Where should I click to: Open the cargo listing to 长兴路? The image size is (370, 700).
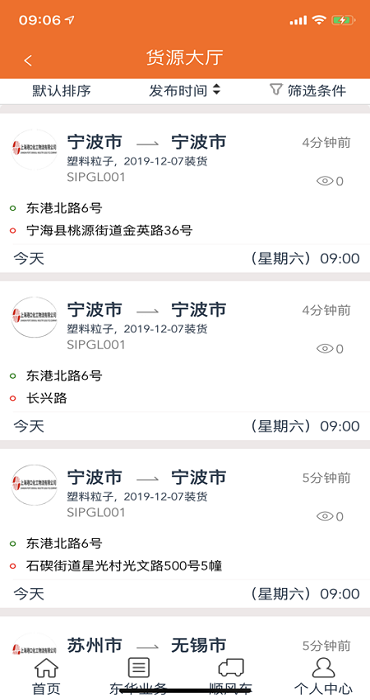coord(185,360)
